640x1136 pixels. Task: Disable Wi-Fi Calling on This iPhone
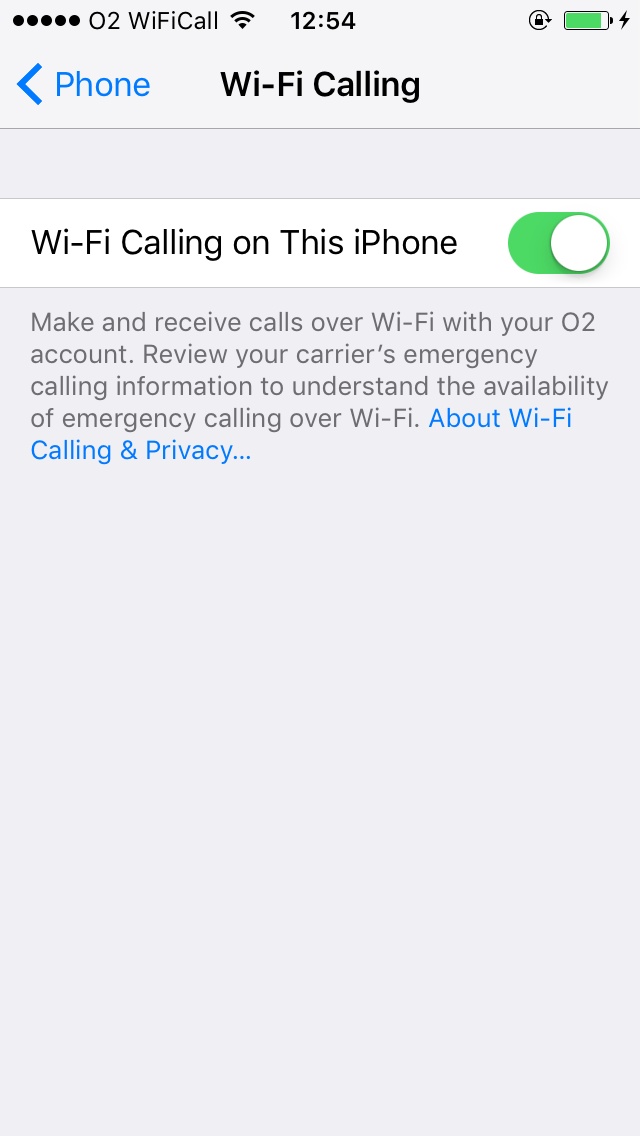559,243
